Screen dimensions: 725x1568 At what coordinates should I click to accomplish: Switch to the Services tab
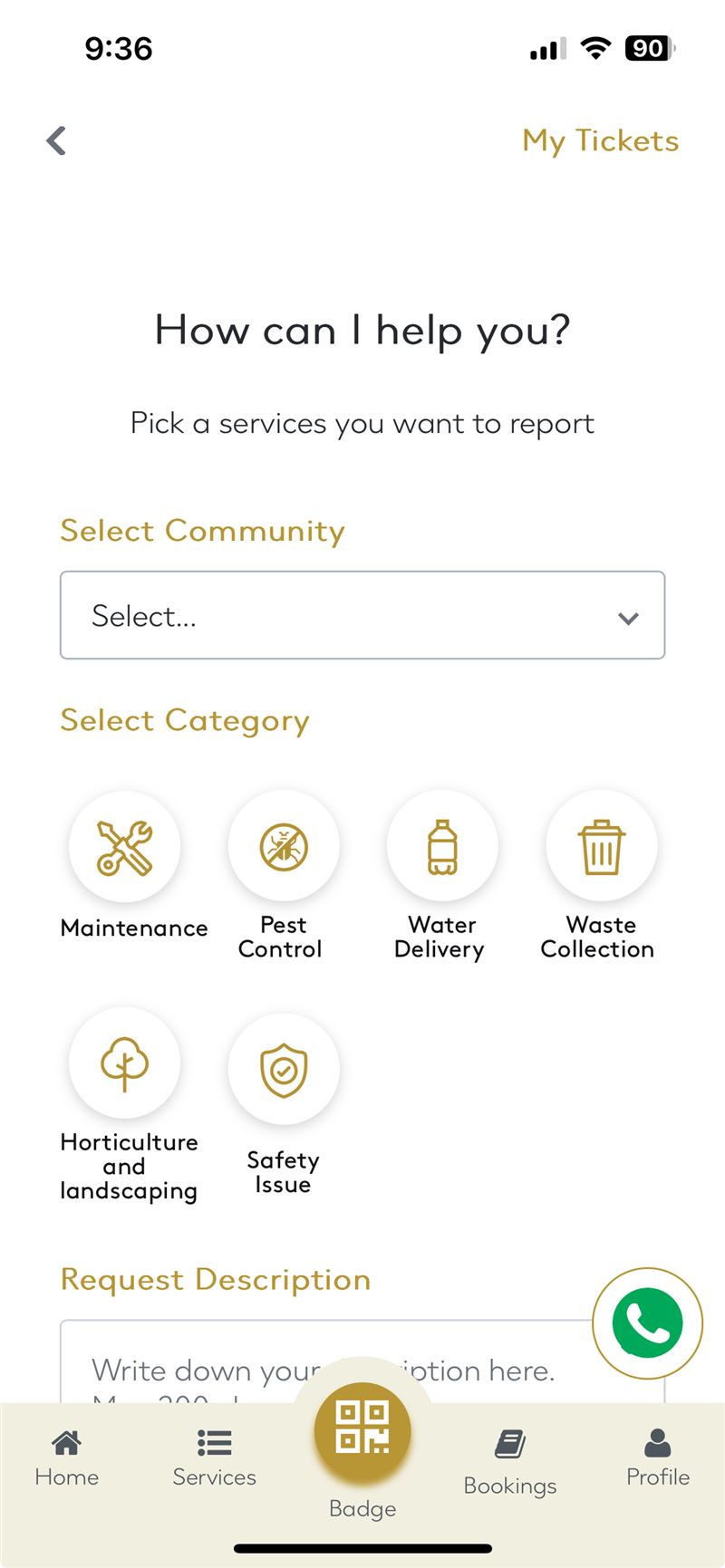[x=215, y=1457]
